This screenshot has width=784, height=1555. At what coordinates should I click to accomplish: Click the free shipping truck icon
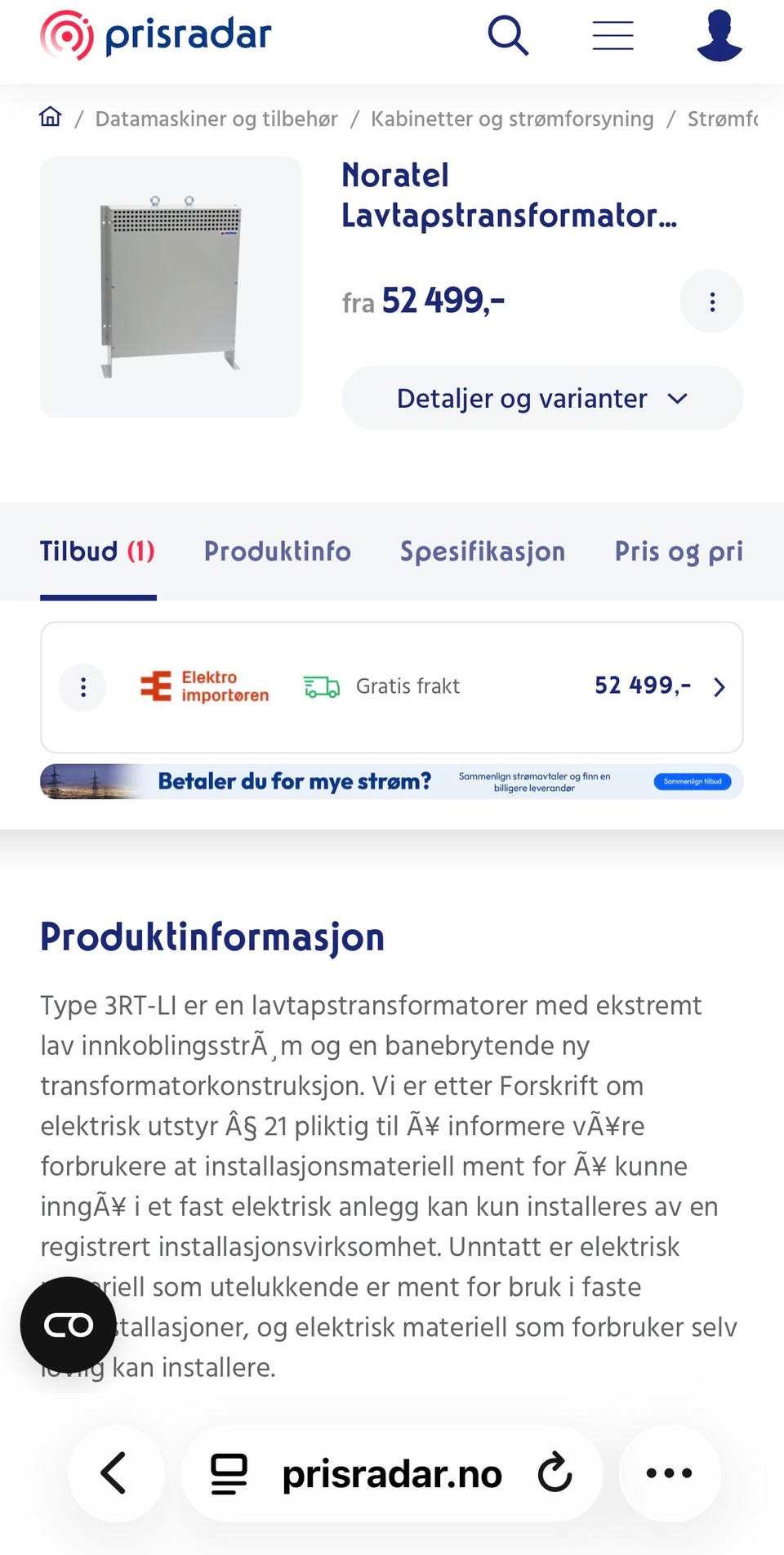[x=321, y=686]
